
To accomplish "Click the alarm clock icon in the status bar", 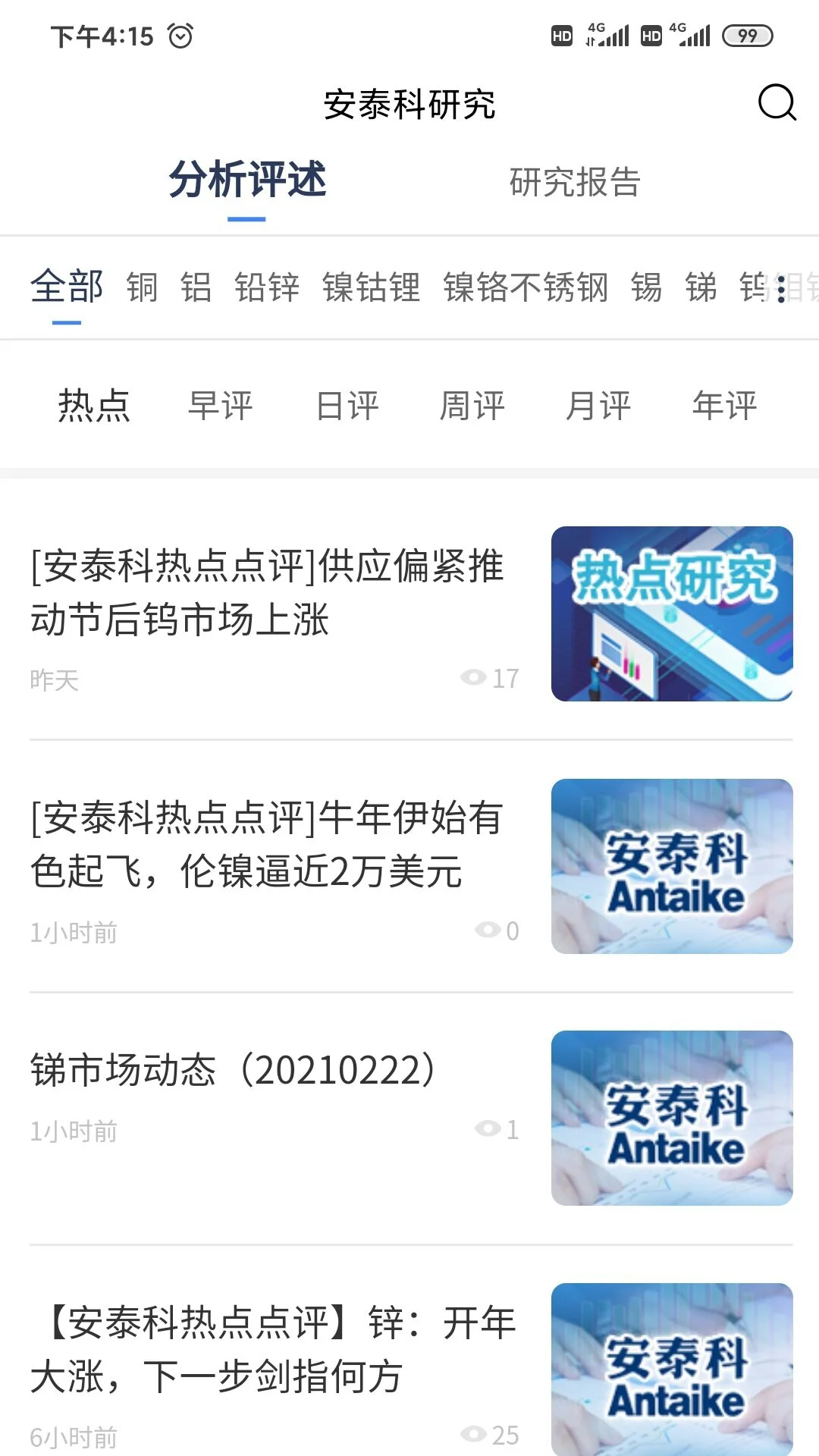I will tap(180, 33).
